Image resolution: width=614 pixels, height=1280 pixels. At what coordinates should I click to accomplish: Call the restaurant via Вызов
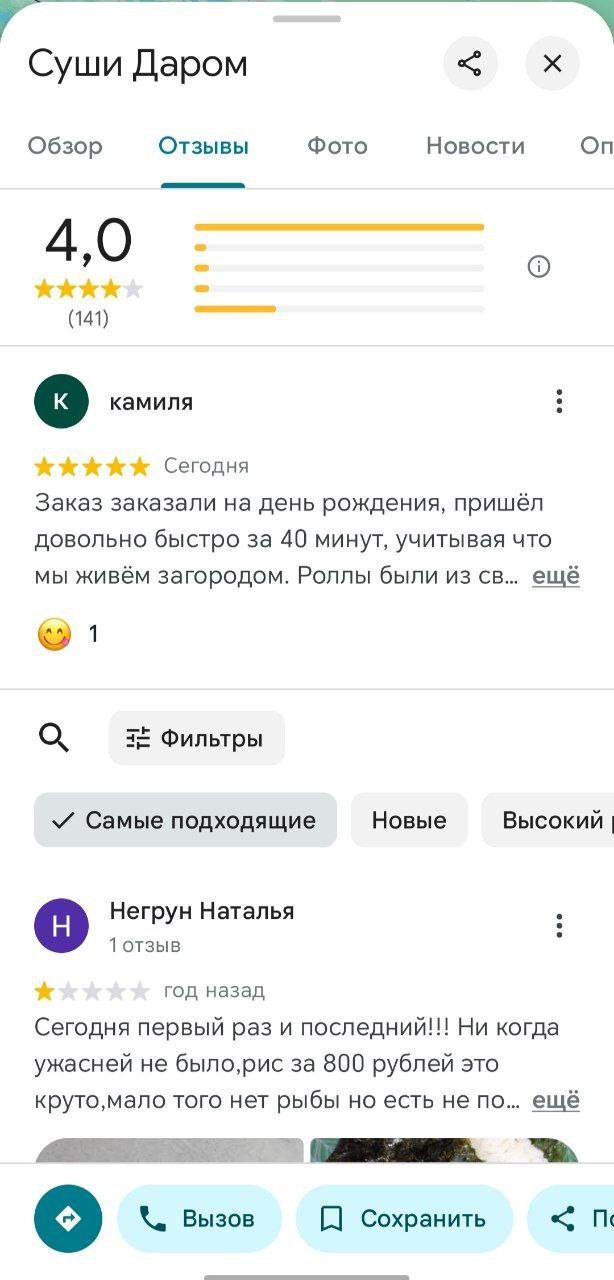click(x=199, y=1218)
